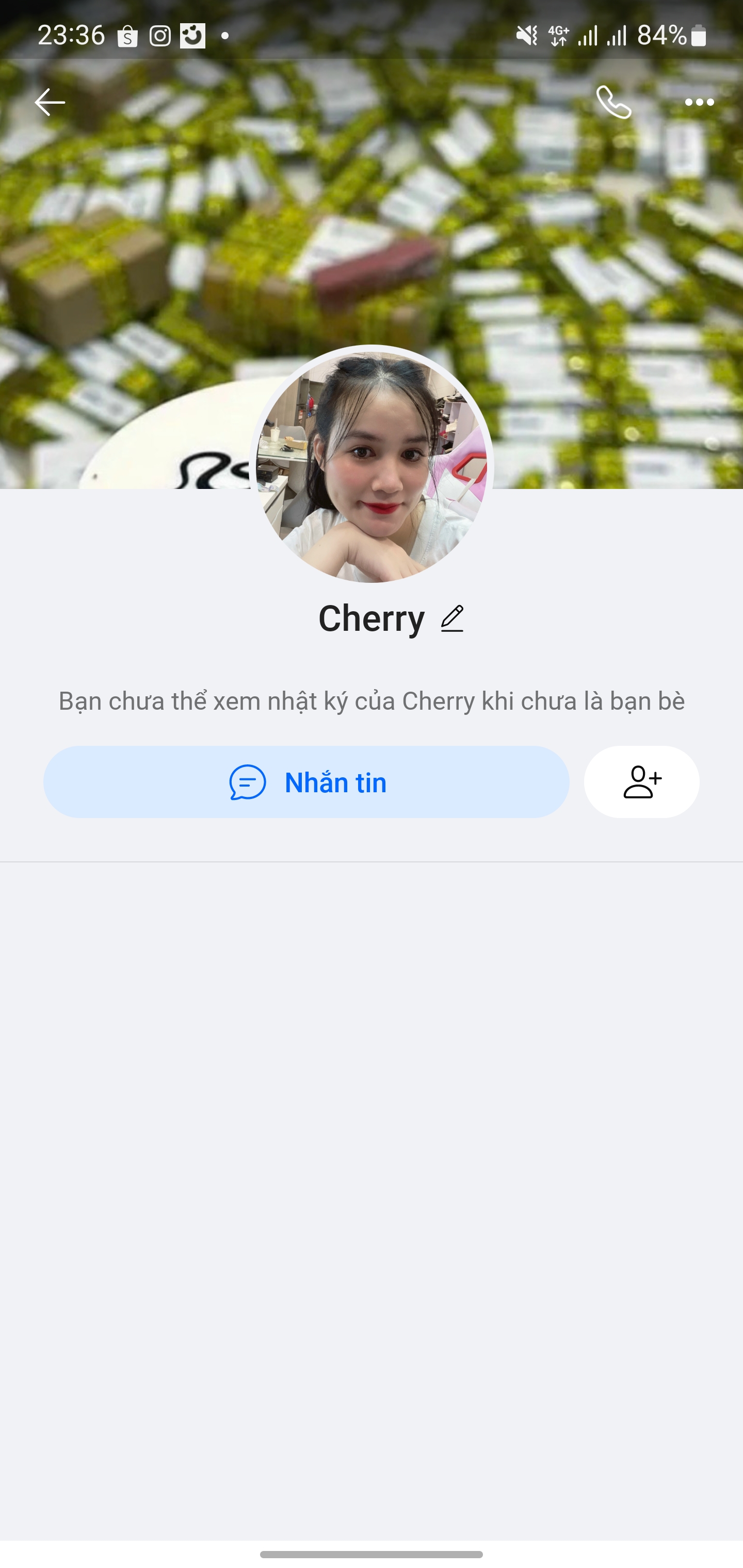The height and width of the screenshot is (1568, 743).
Task: Tap the clock showing 23:36
Action: point(71,35)
